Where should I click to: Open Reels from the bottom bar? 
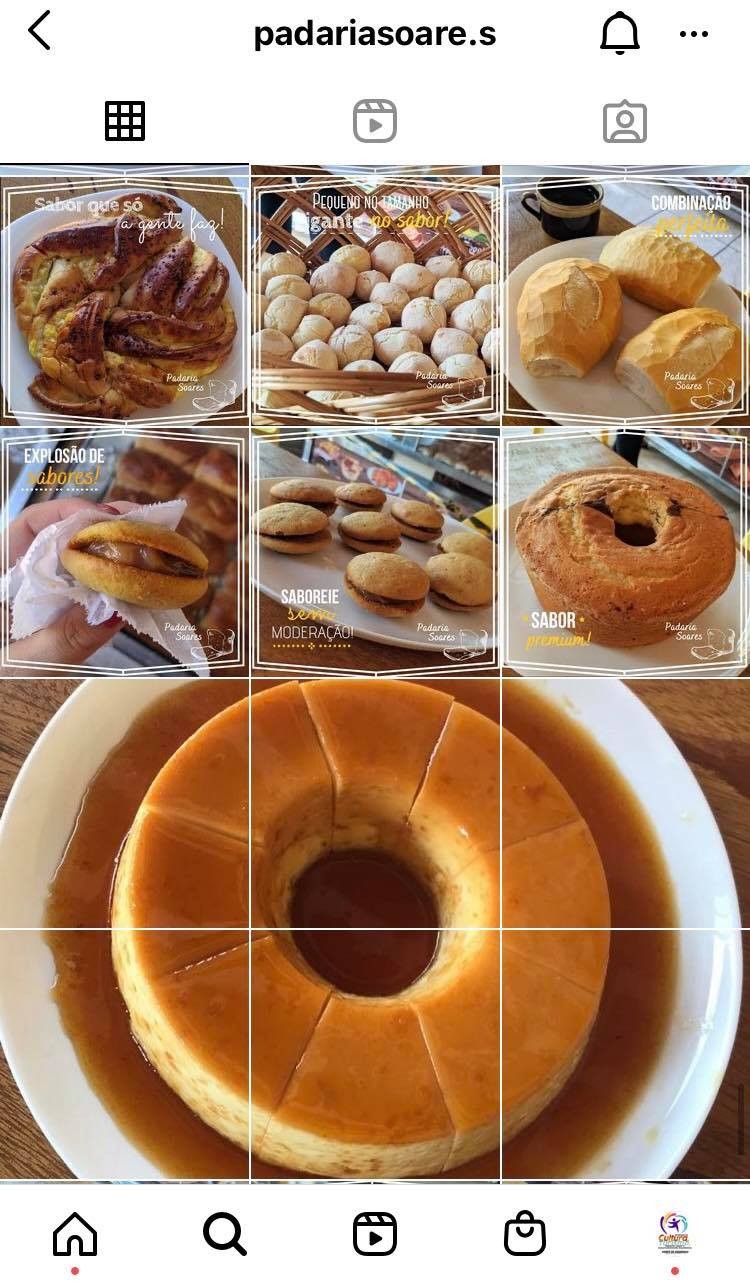click(x=375, y=1234)
